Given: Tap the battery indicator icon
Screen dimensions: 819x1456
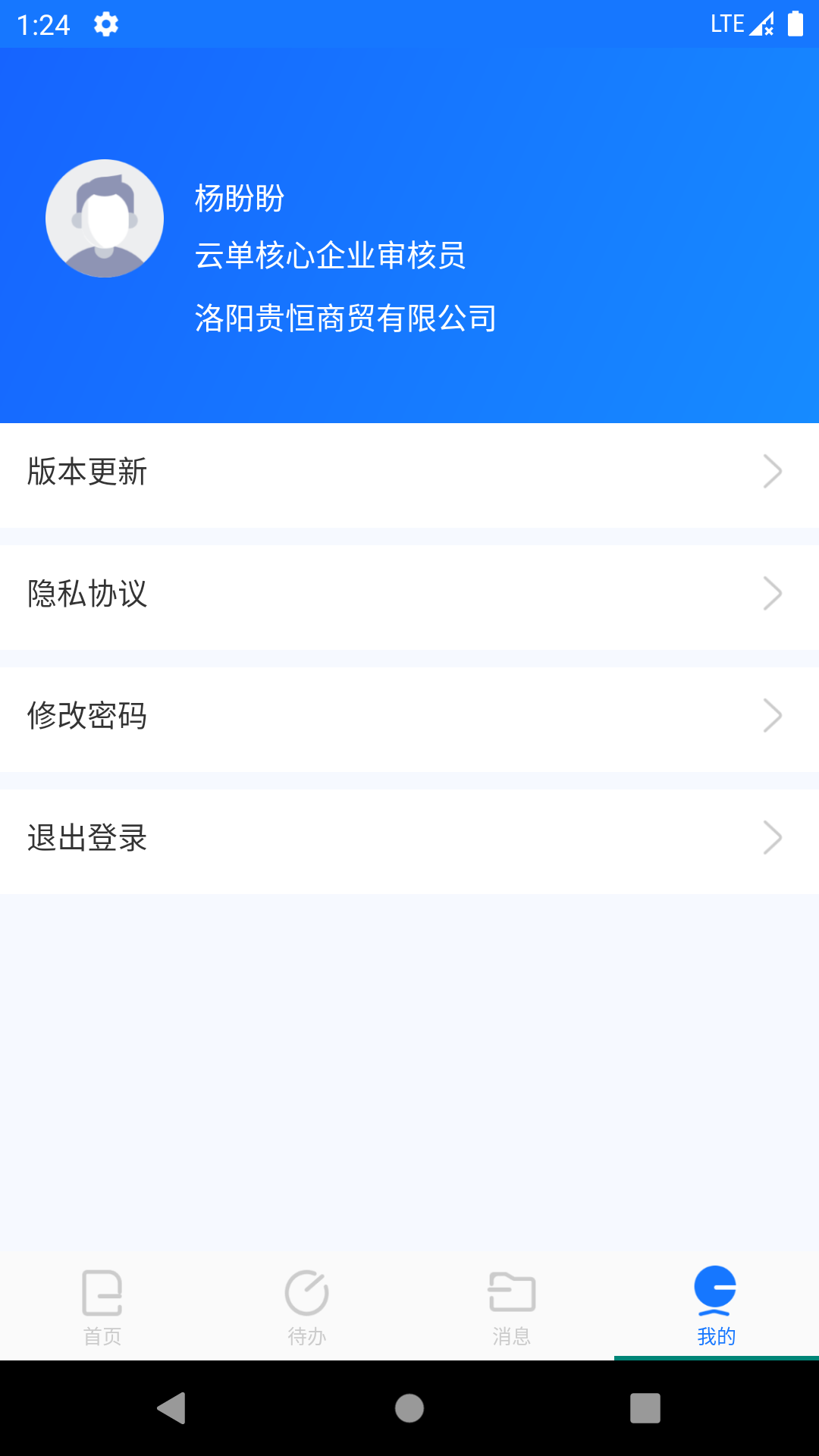Looking at the screenshot, I should pyautogui.click(x=796, y=23).
